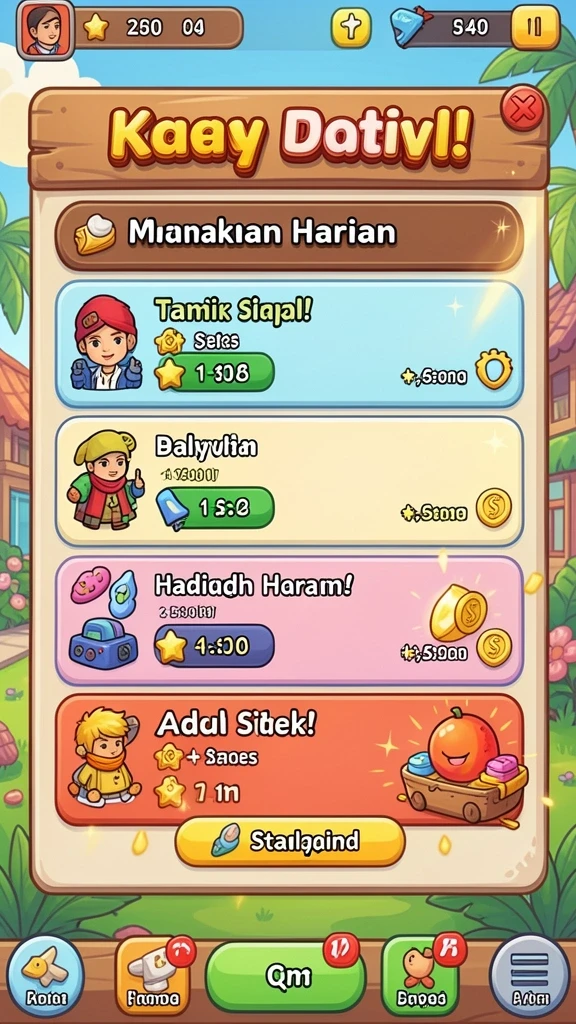Open the Adul Sibek quest card
The width and height of the screenshot is (576, 1024).
pos(289,760)
